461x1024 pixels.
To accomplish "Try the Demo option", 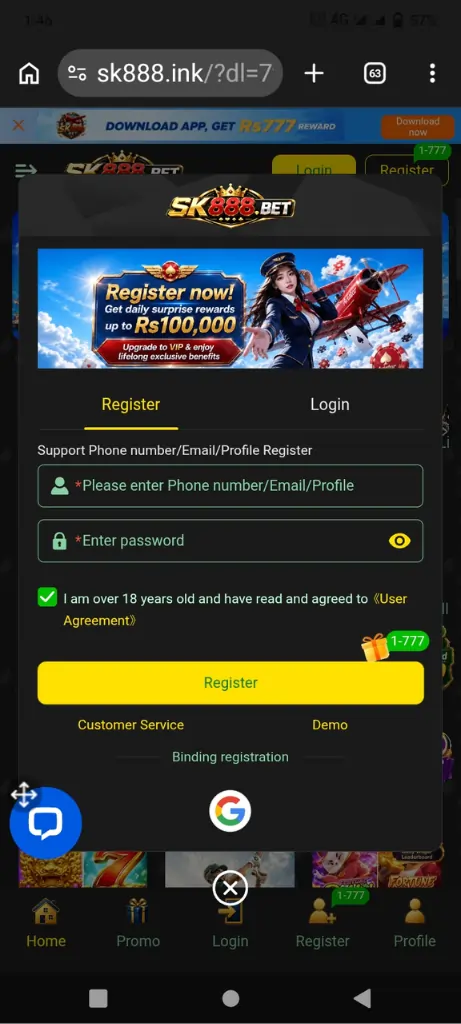I will click(x=330, y=725).
